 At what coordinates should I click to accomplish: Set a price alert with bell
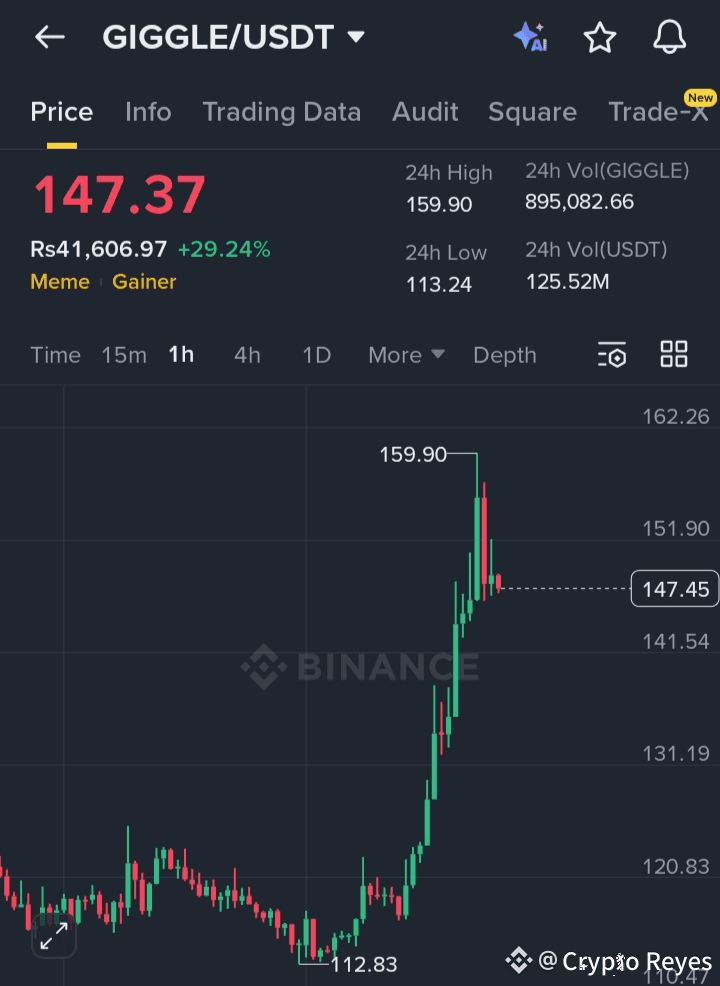click(669, 37)
